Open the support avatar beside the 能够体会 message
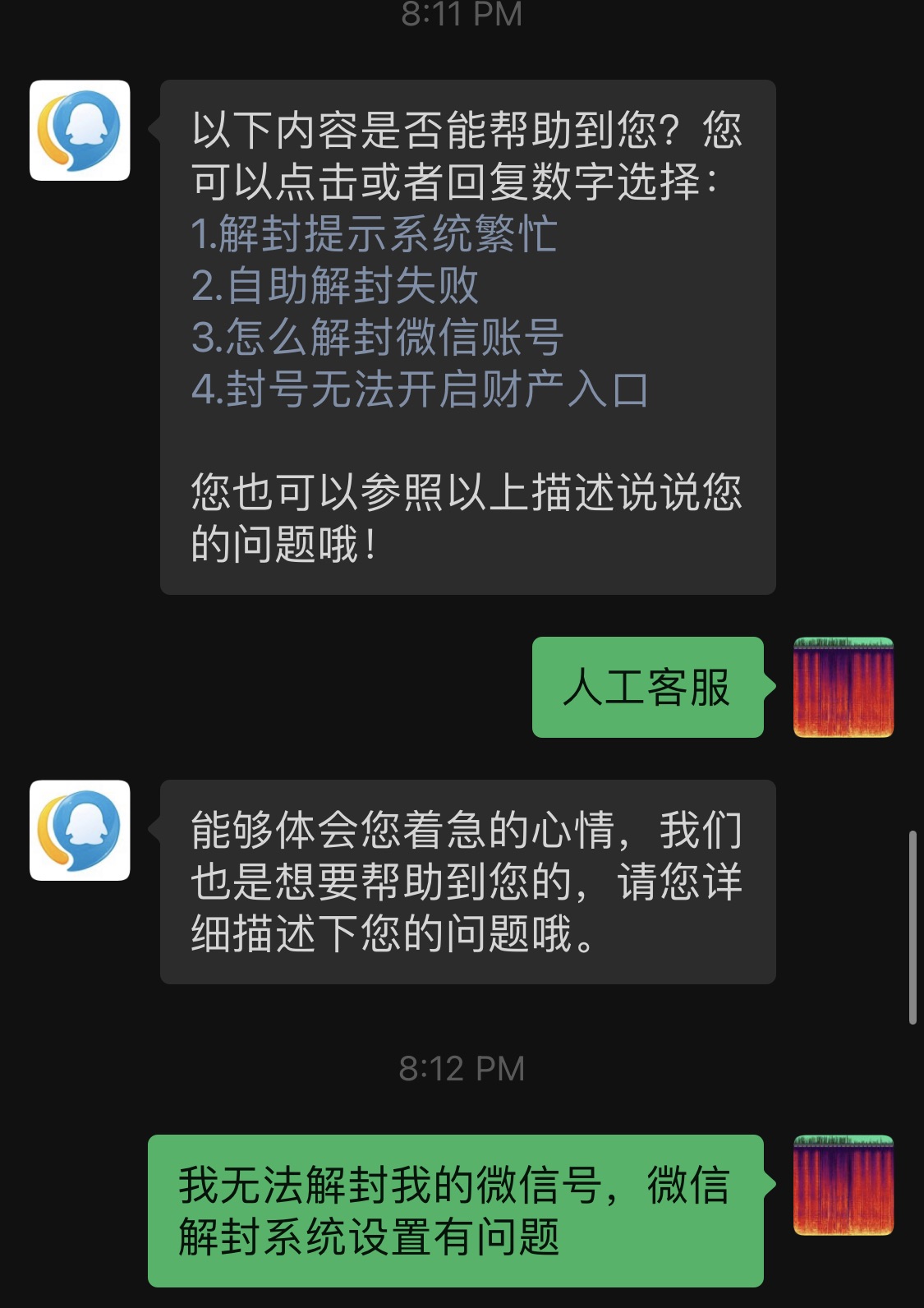Image resolution: width=924 pixels, height=1308 pixels. coord(80,830)
